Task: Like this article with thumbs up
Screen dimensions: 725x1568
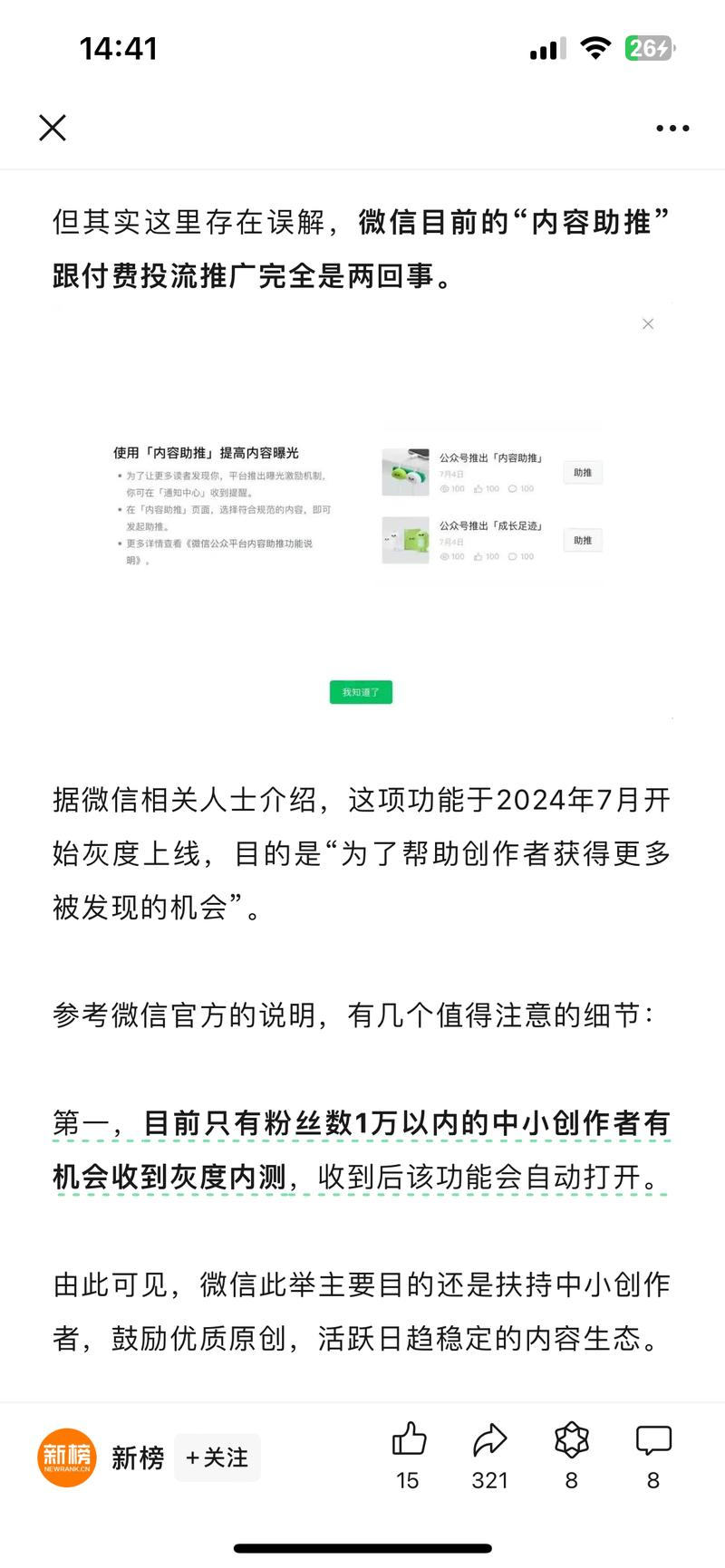Action: tap(409, 1439)
